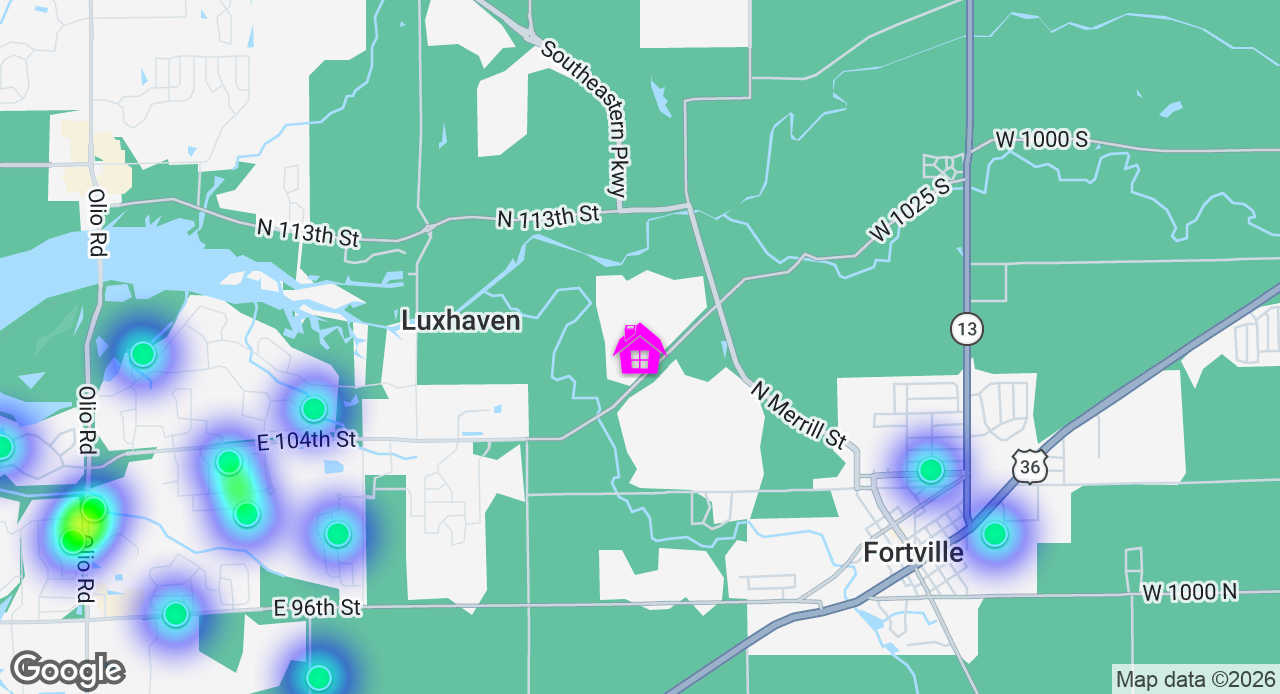Tap the pink house marker near Luxhaven
The image size is (1280, 694).
pyautogui.click(x=639, y=350)
